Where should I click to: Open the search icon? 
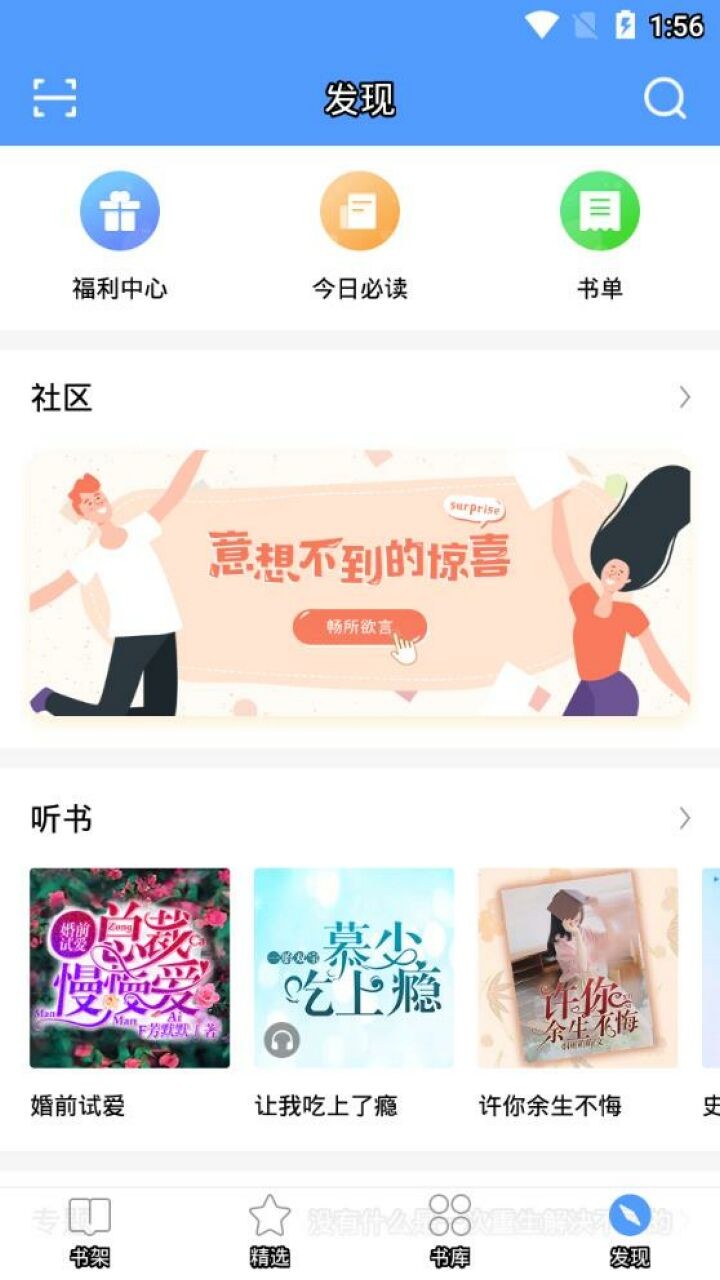point(664,98)
